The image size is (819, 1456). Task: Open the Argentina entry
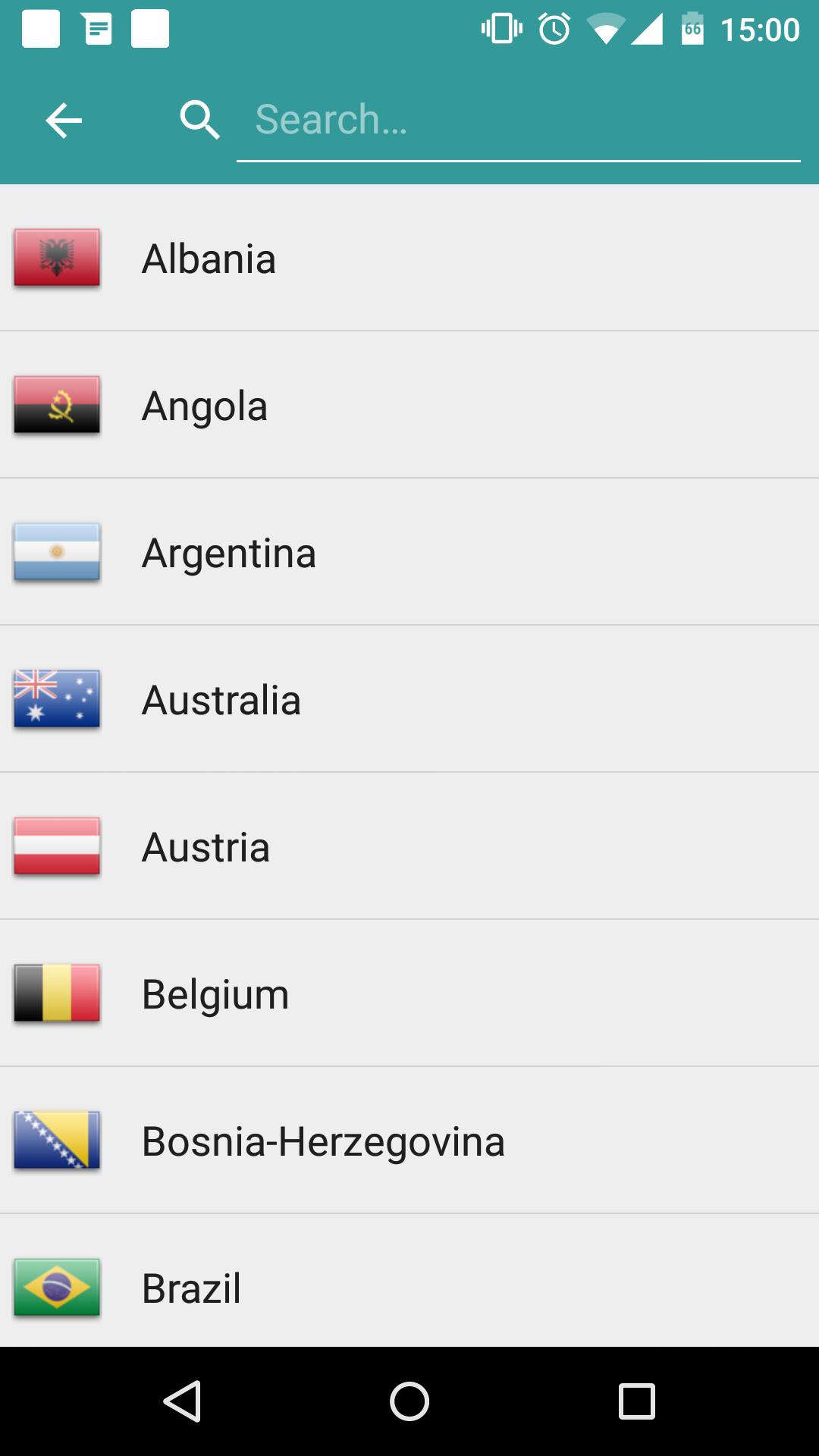tap(409, 553)
